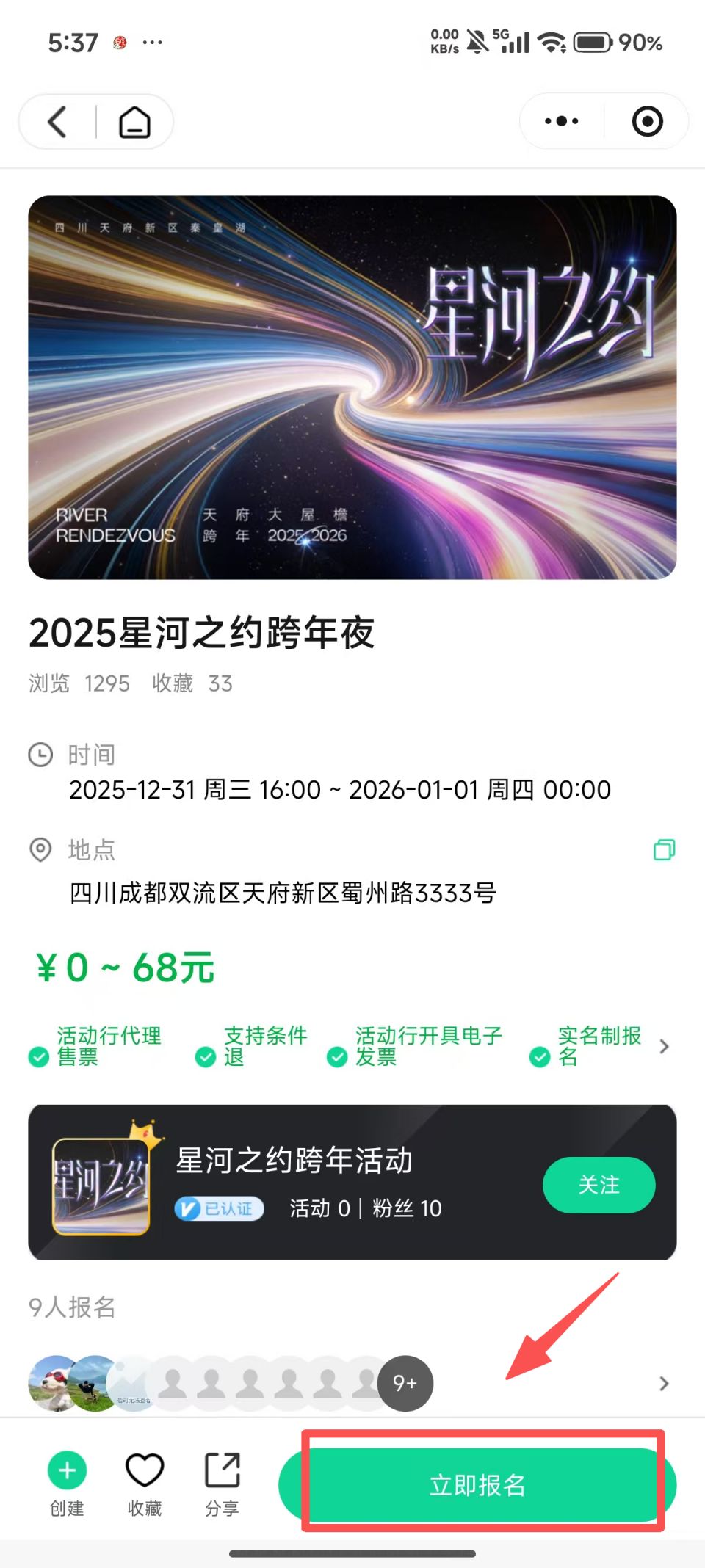Tap the green check beside 实名制报名
This screenshot has height=1568, width=705.
[x=540, y=1057]
